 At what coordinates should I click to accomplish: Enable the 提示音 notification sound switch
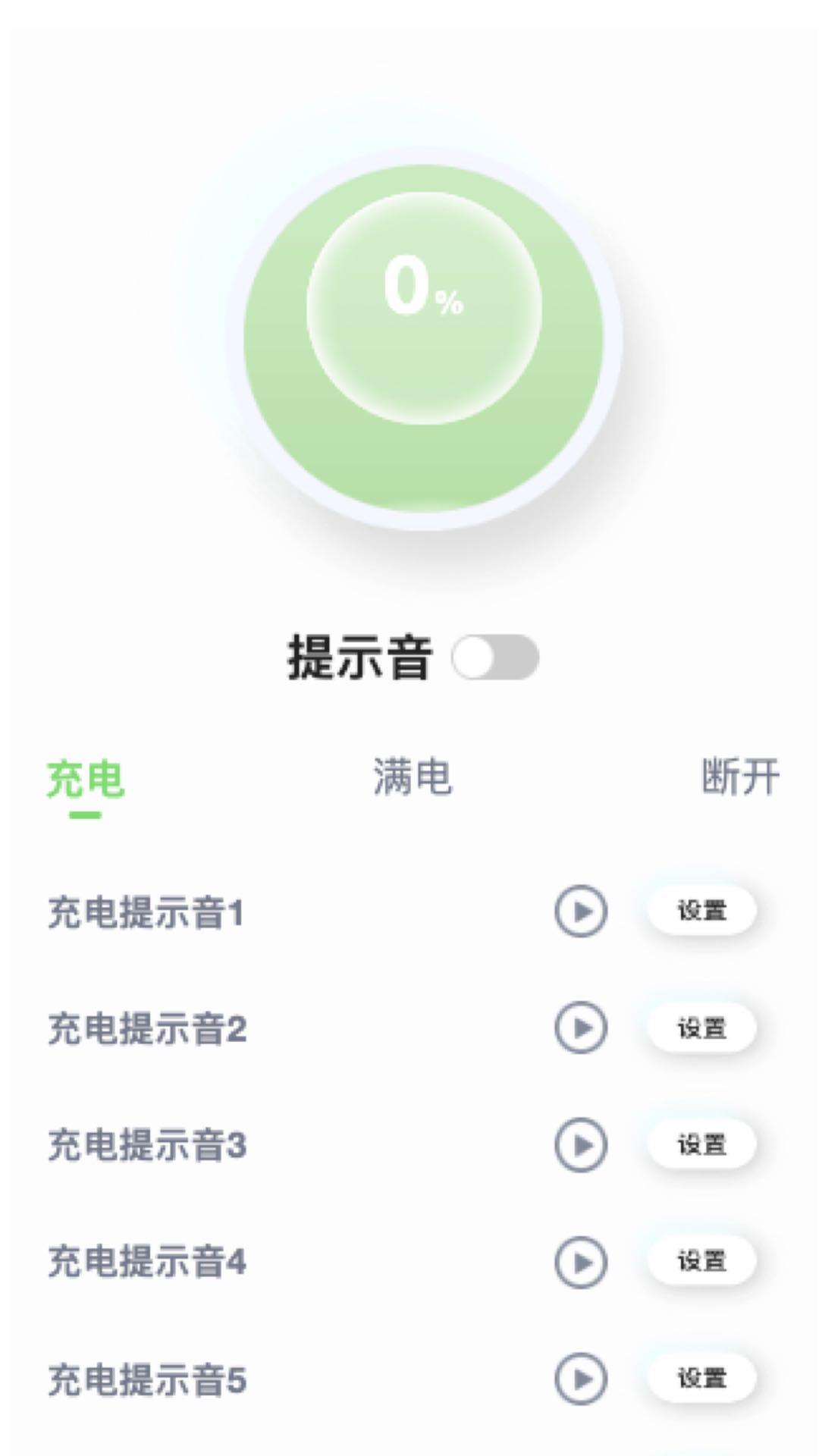(497, 658)
